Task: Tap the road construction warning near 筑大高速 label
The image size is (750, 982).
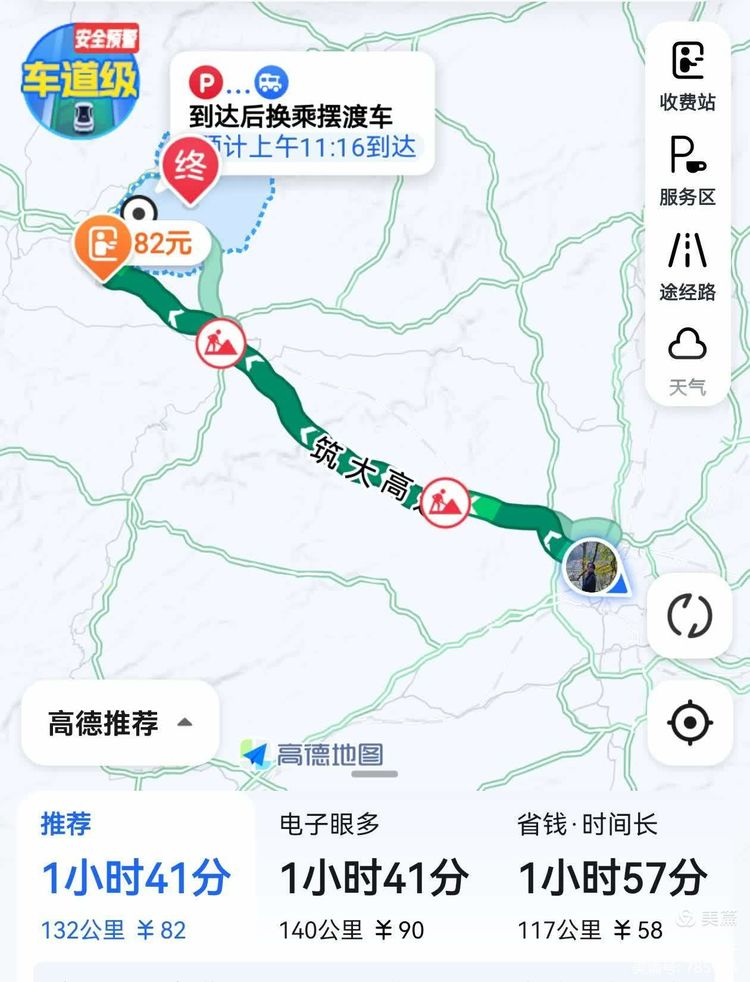Action: pos(444,502)
